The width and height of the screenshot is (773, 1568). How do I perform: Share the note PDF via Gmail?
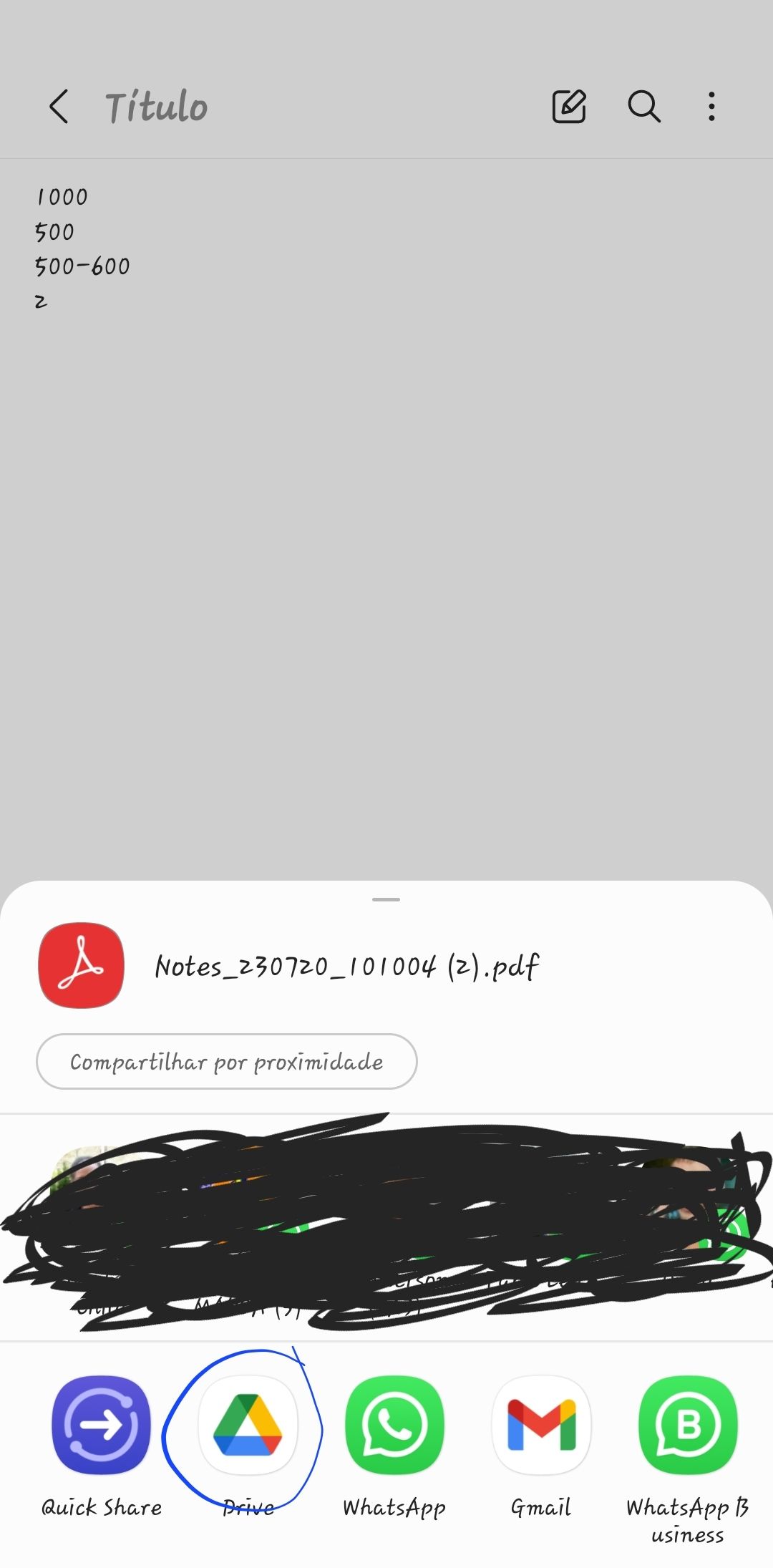[x=540, y=1426]
